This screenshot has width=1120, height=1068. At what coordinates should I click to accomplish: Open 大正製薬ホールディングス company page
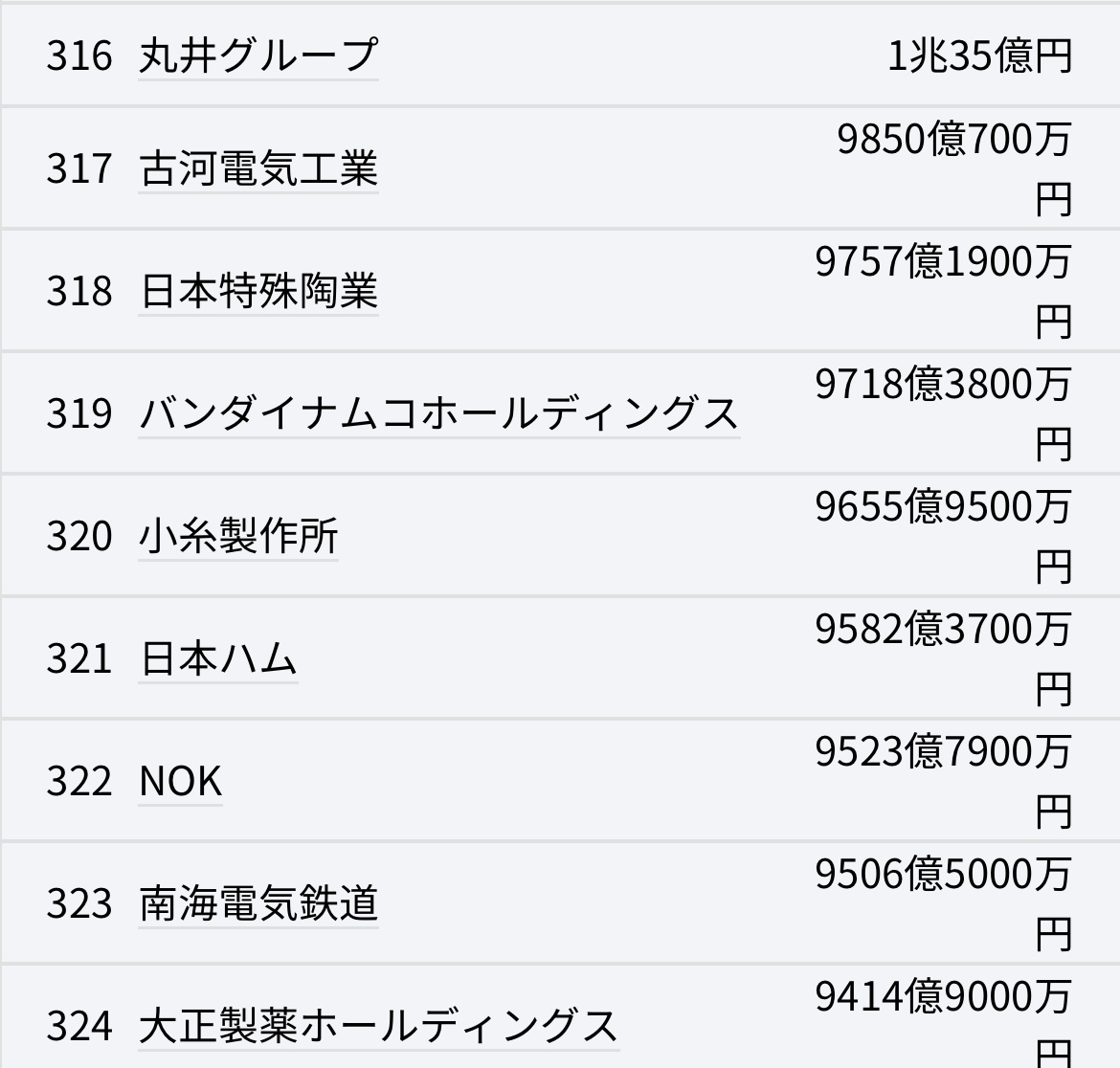click(378, 1026)
